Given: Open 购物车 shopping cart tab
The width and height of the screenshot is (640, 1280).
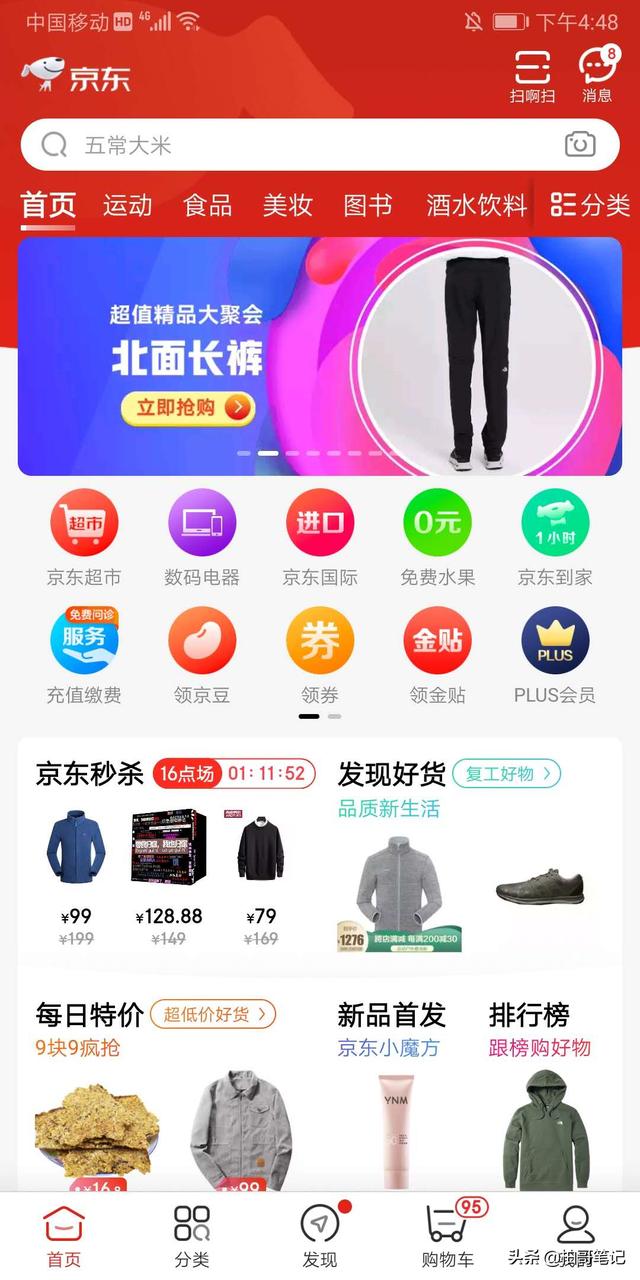Looking at the screenshot, I should tap(447, 1235).
